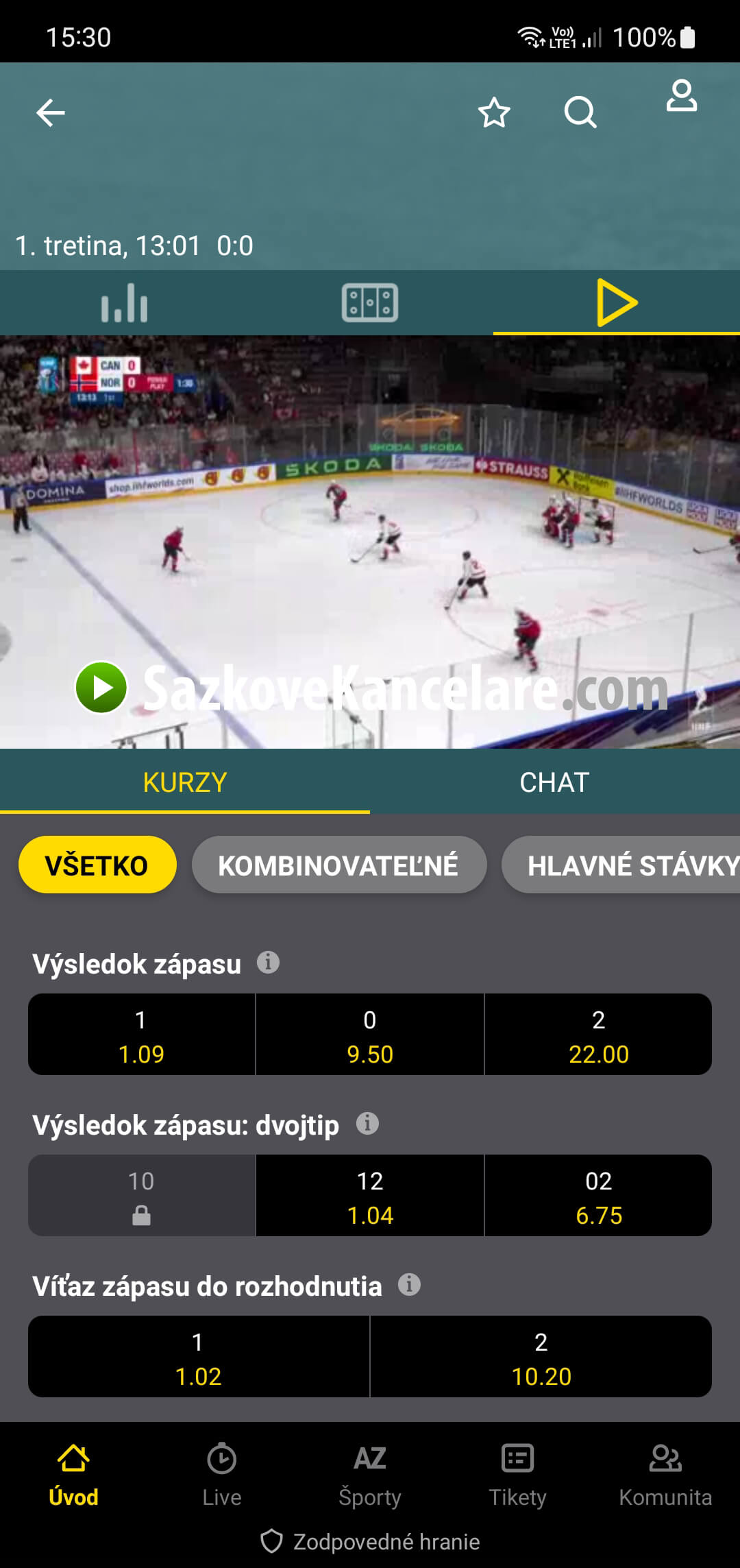Image resolution: width=740 pixels, height=1568 pixels.
Task: Open search from the magnifier icon
Action: point(580,112)
